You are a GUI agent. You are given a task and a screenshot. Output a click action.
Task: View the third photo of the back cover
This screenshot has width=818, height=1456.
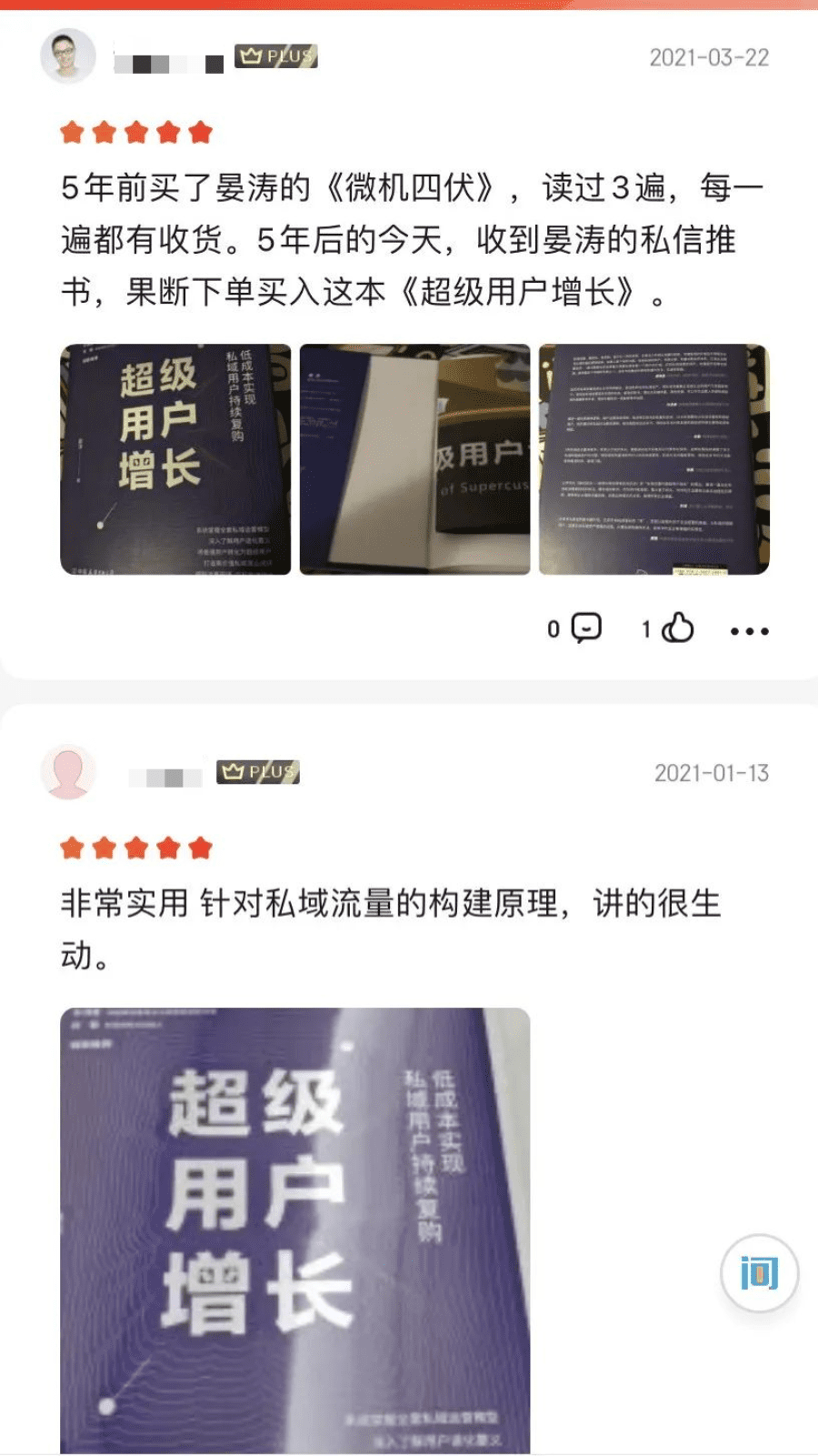pos(653,459)
